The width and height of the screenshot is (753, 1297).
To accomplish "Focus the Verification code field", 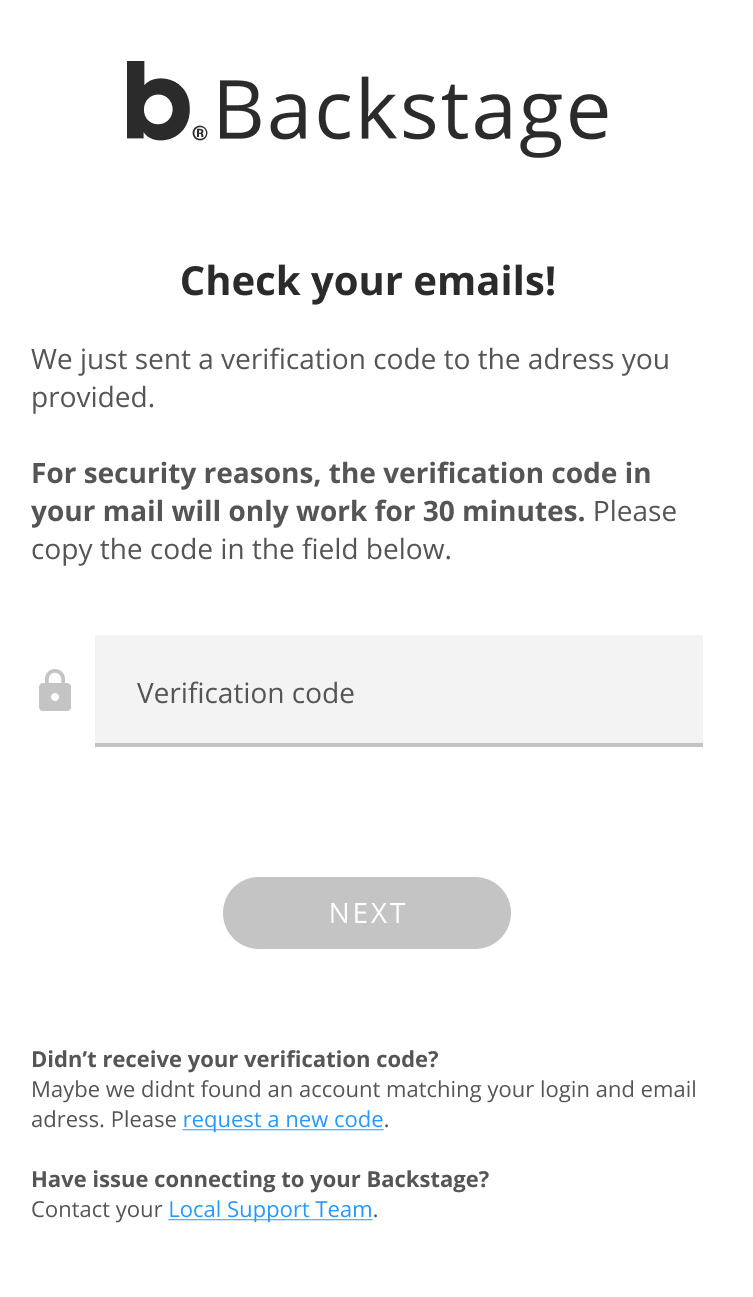I will point(398,691).
